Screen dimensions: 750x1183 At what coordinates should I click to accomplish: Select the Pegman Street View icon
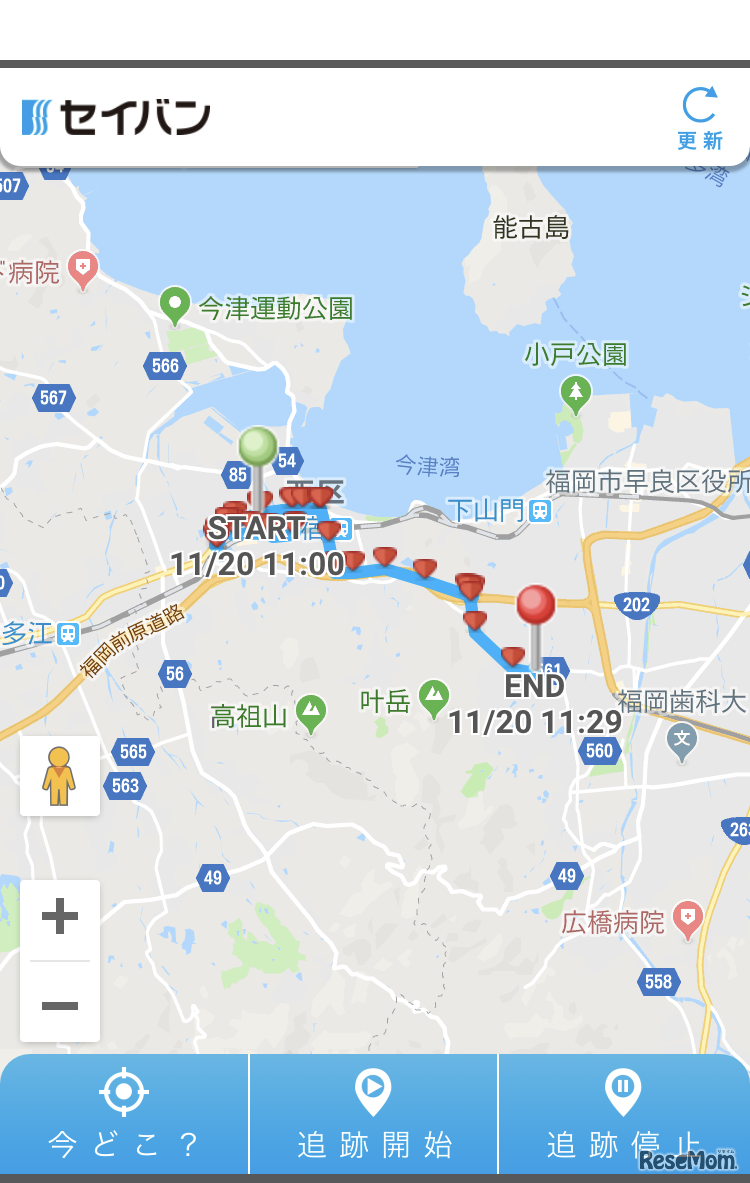[x=59, y=775]
